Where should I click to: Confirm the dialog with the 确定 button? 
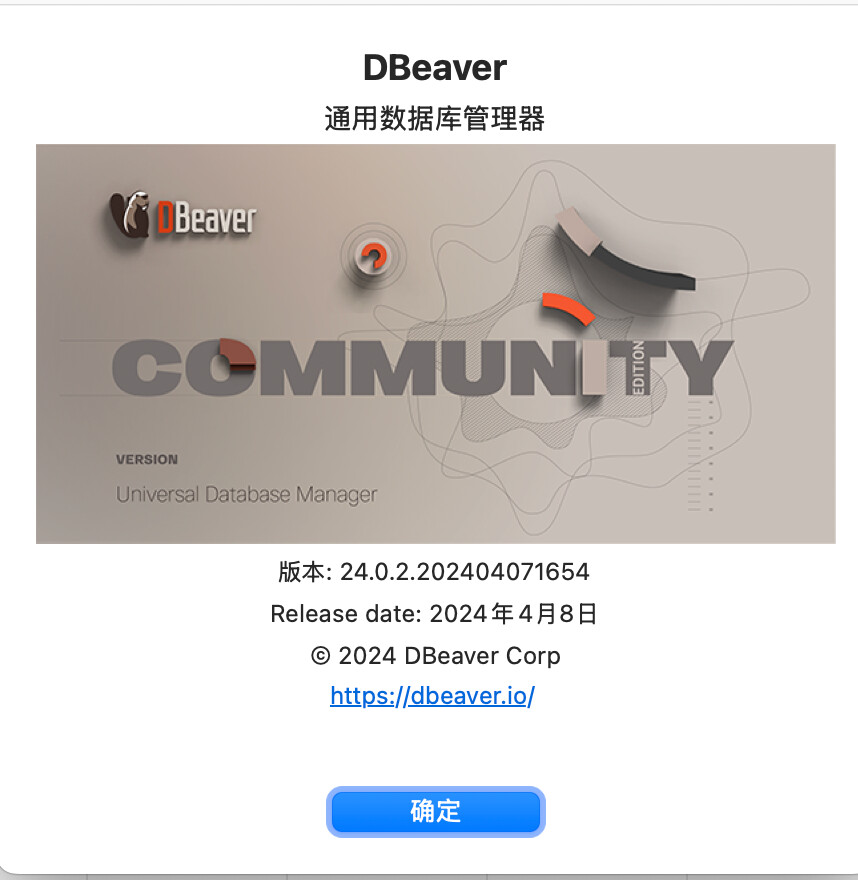[435, 812]
